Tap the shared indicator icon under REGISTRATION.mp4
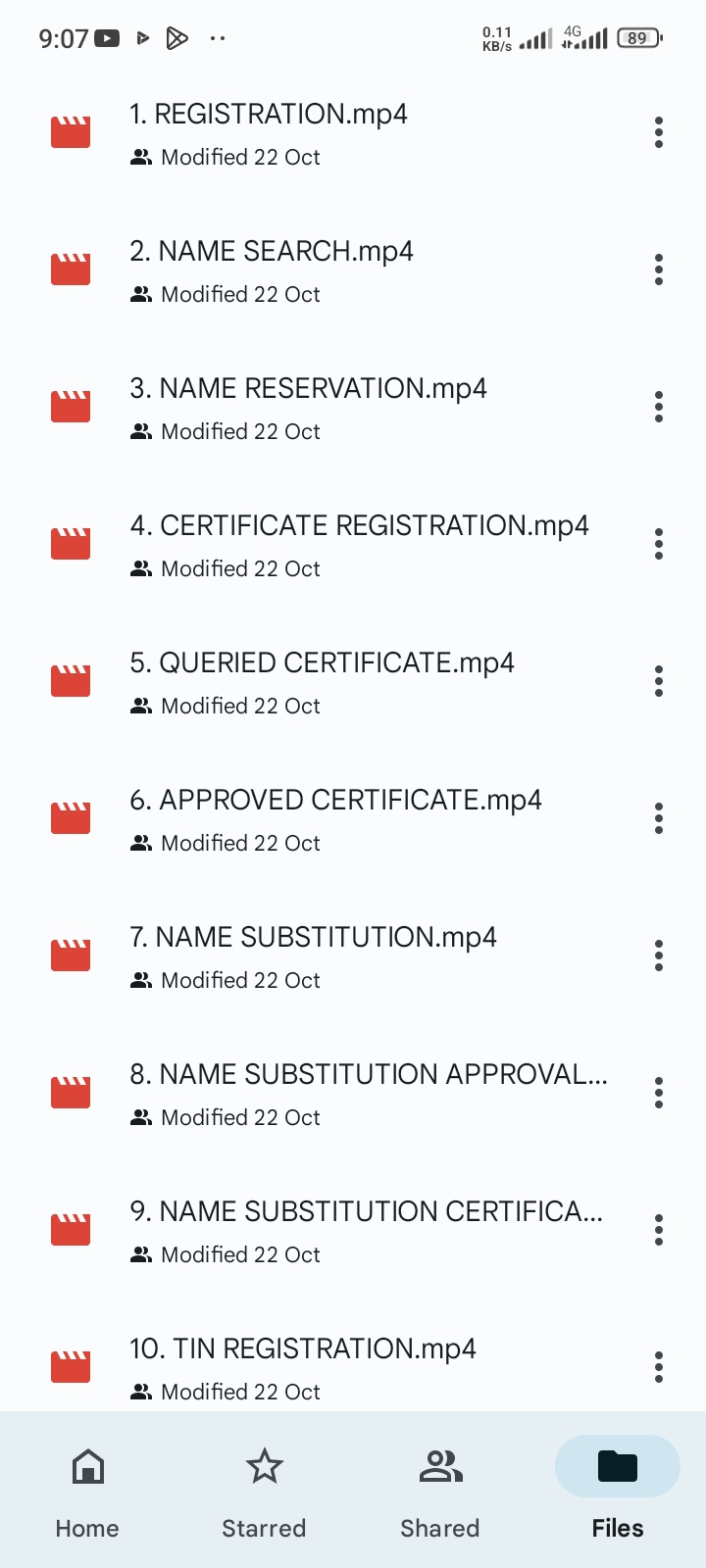 click(141, 156)
